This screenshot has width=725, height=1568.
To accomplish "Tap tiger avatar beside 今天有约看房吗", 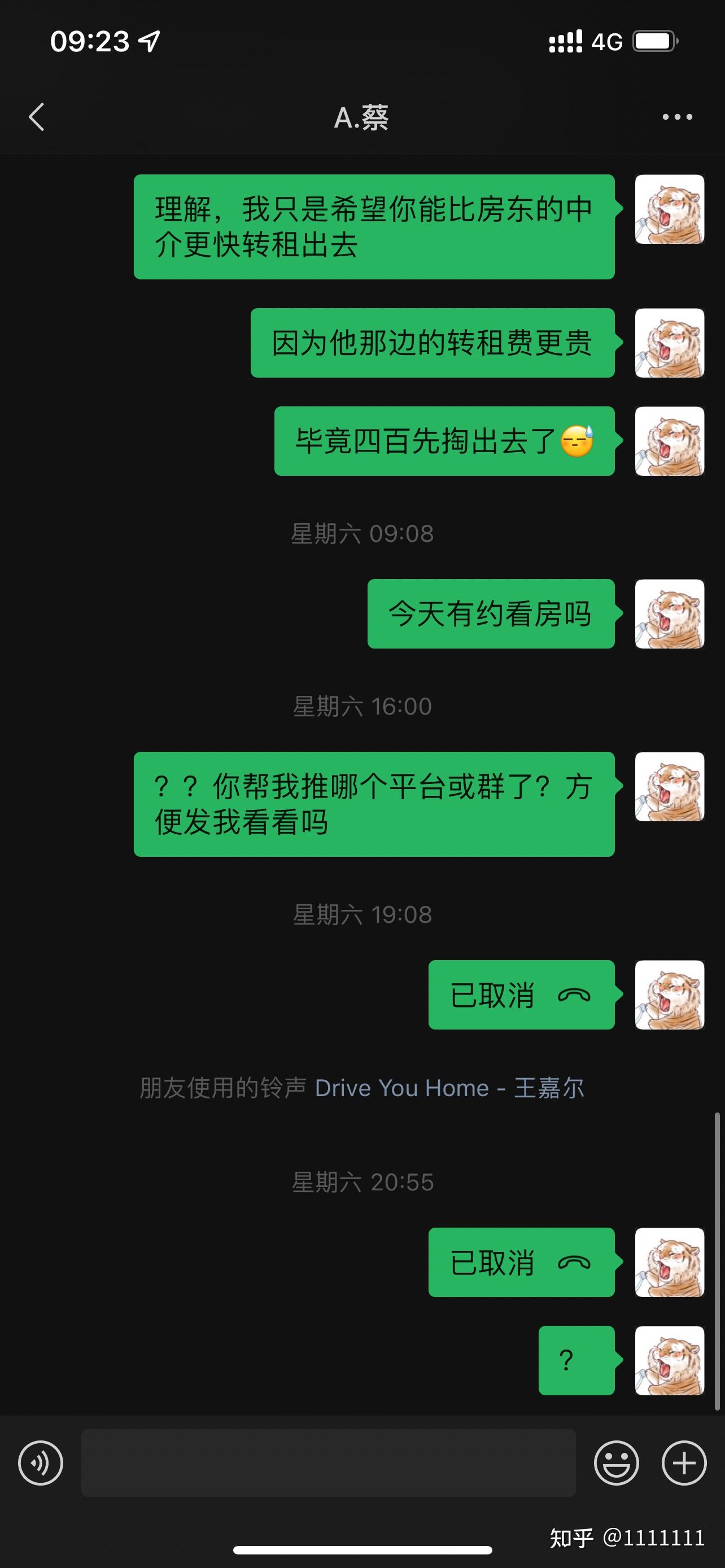I will [x=670, y=614].
